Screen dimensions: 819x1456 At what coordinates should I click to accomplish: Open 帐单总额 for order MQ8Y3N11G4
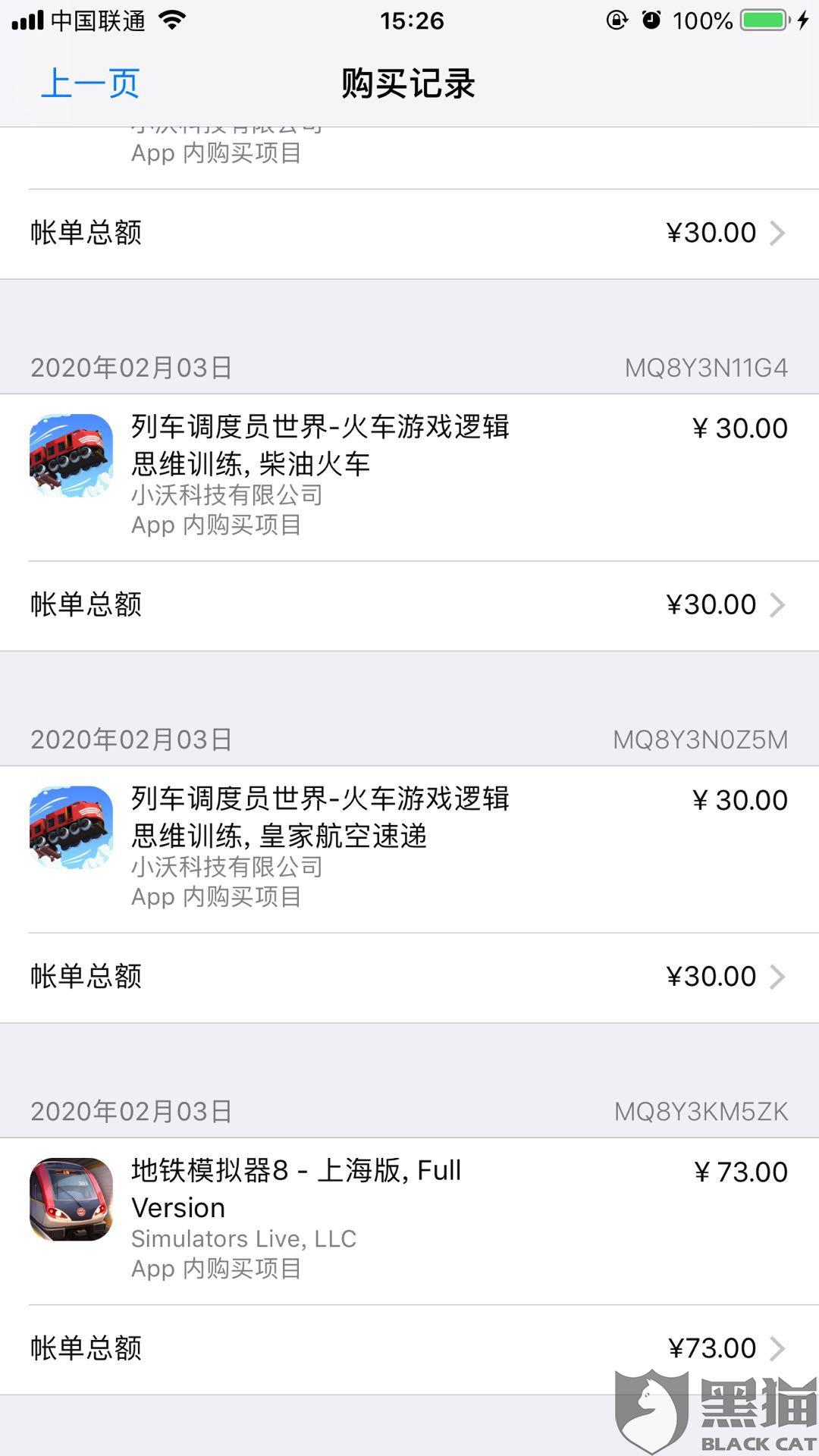tap(409, 605)
